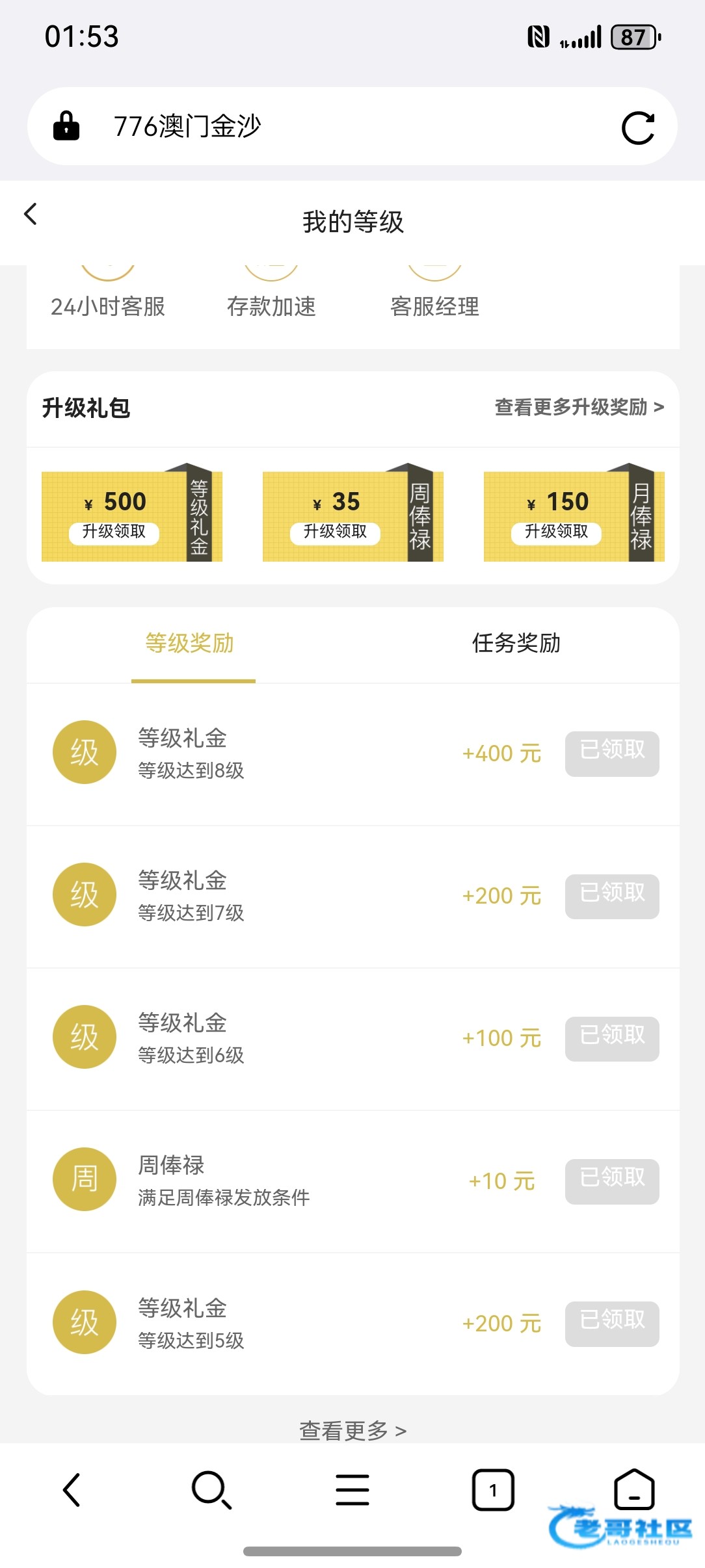Tap 已领取 for the level 5 reward
This screenshot has width=705, height=1568.
(x=612, y=1323)
